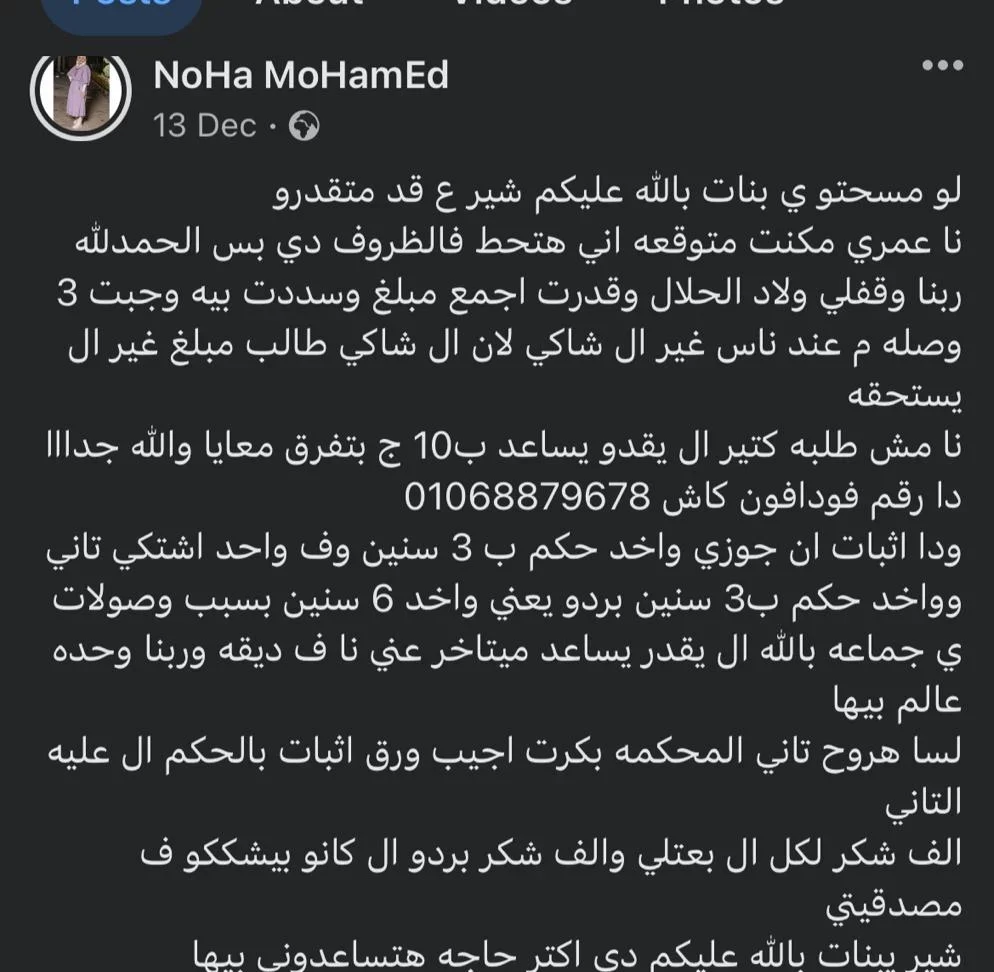Open NoHa MoHamEd's profile picture
The width and height of the screenshot is (994, 972).
point(81,93)
